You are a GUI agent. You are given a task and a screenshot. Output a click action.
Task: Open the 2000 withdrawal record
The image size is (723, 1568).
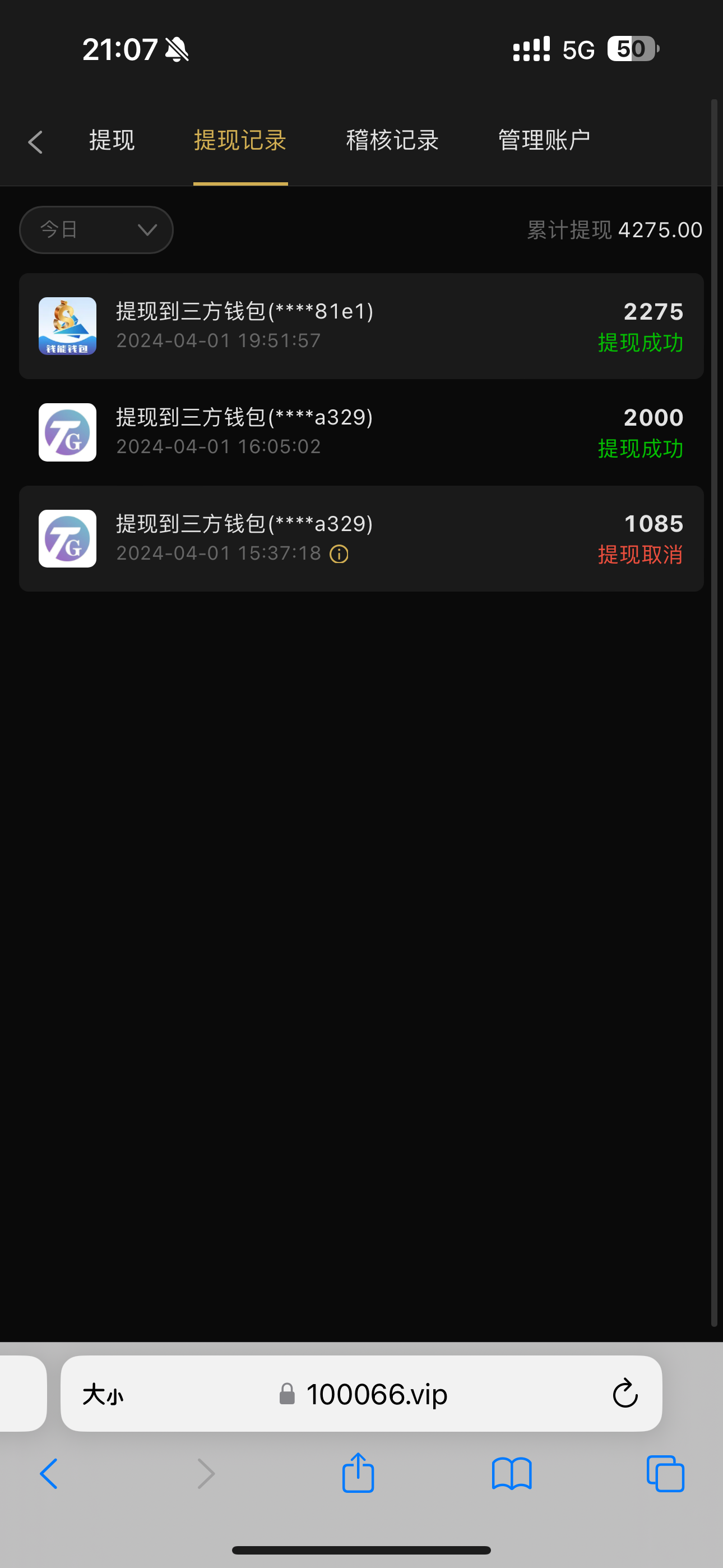click(x=361, y=432)
